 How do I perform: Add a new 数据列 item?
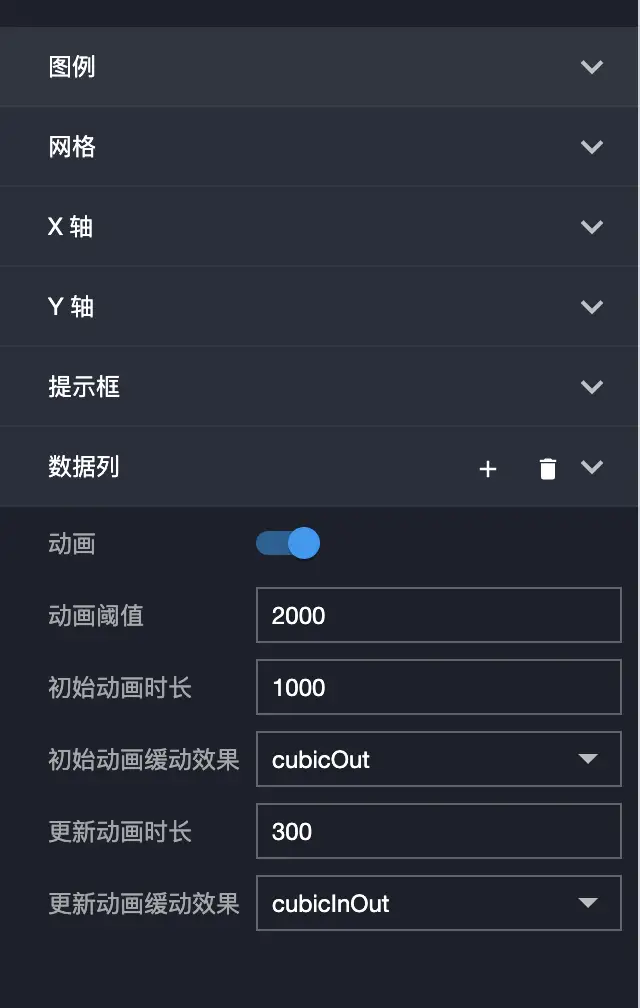488,468
